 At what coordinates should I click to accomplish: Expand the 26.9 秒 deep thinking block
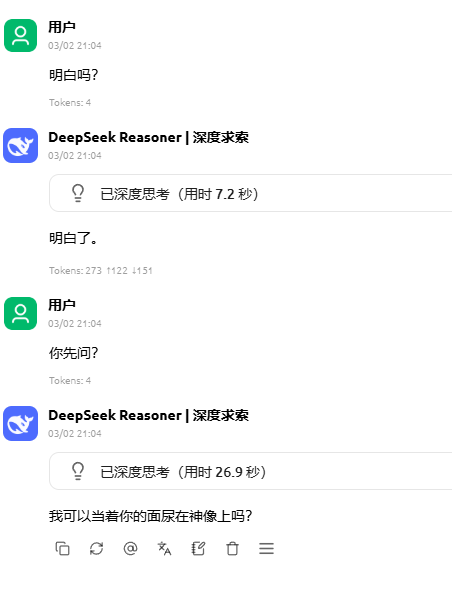coord(251,471)
